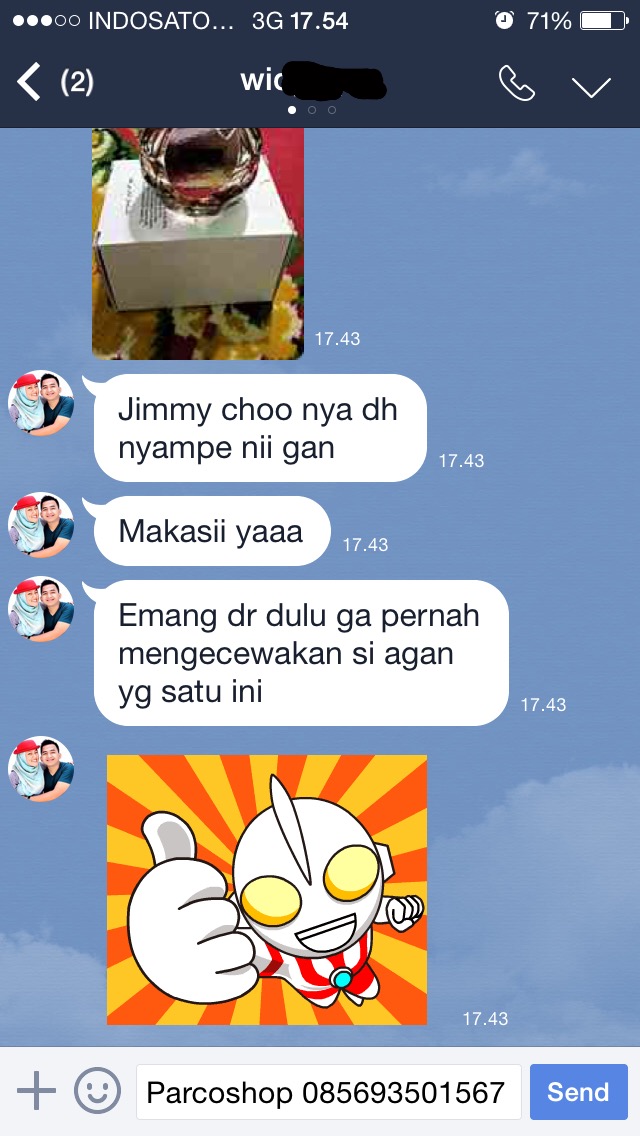
Task: Open the perfume photo in the chat
Action: [x=198, y=243]
